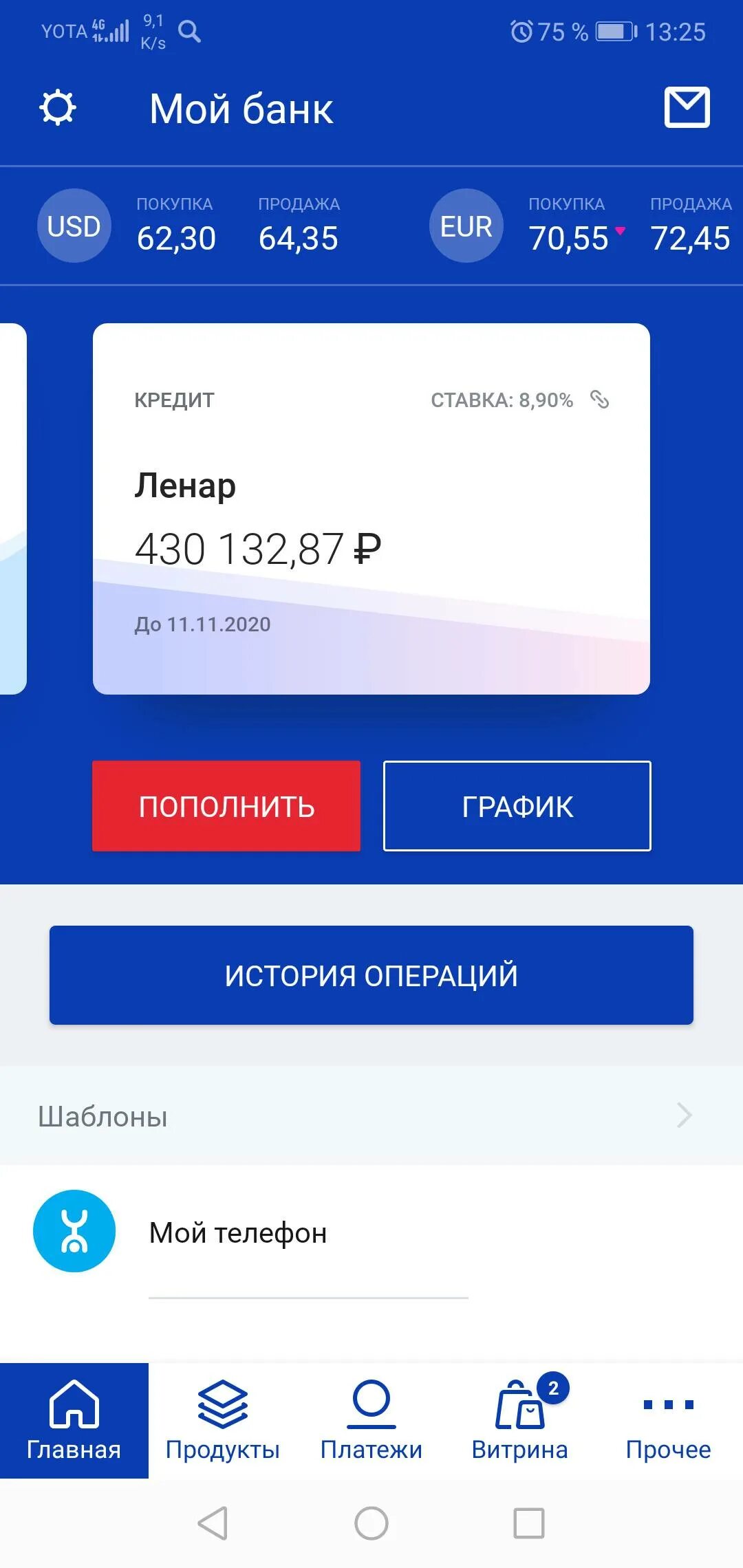Go back using the system back button
The height and width of the screenshot is (1568, 743).
(x=213, y=1523)
